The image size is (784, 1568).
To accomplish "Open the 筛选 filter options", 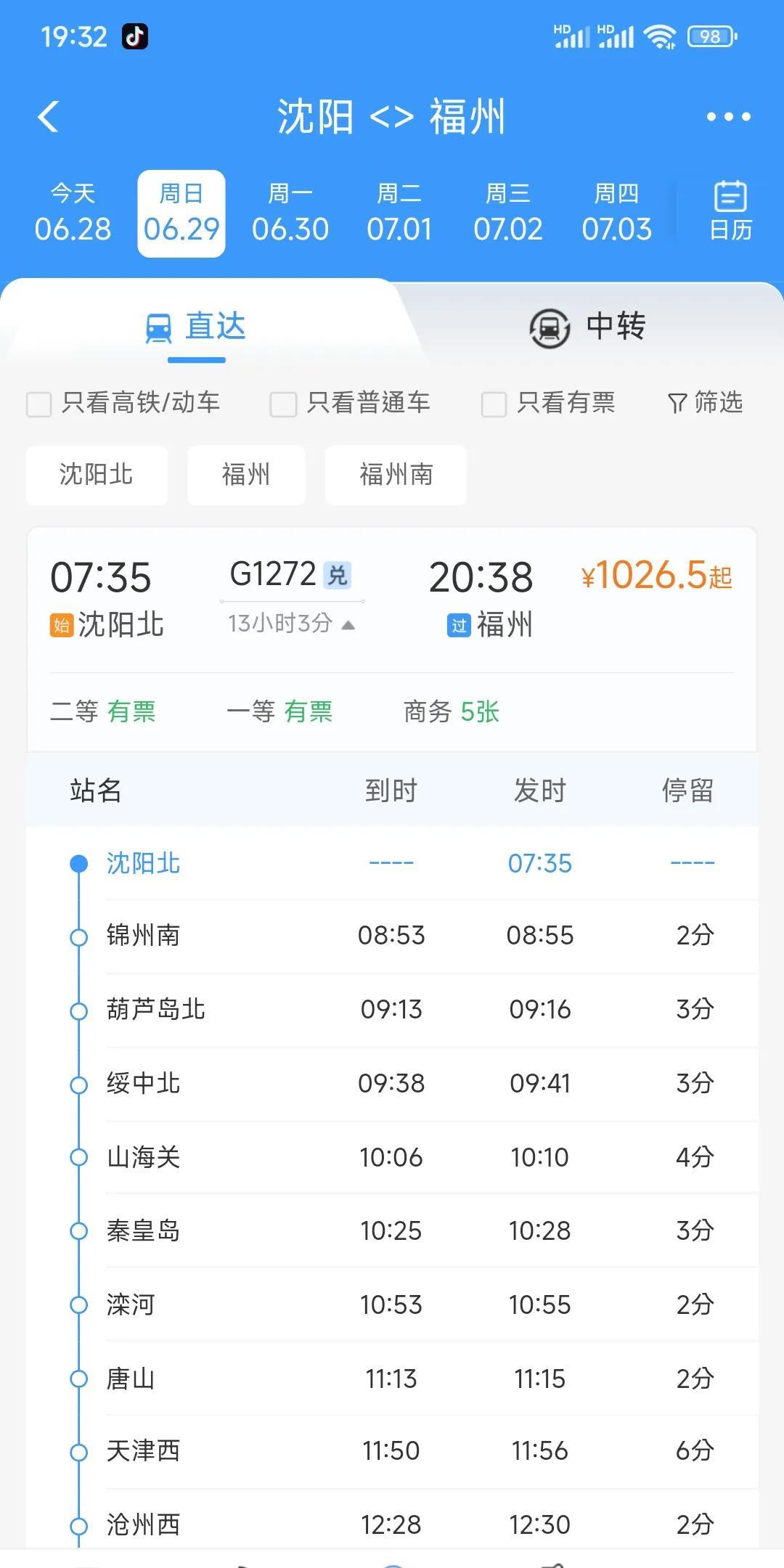I will click(705, 402).
